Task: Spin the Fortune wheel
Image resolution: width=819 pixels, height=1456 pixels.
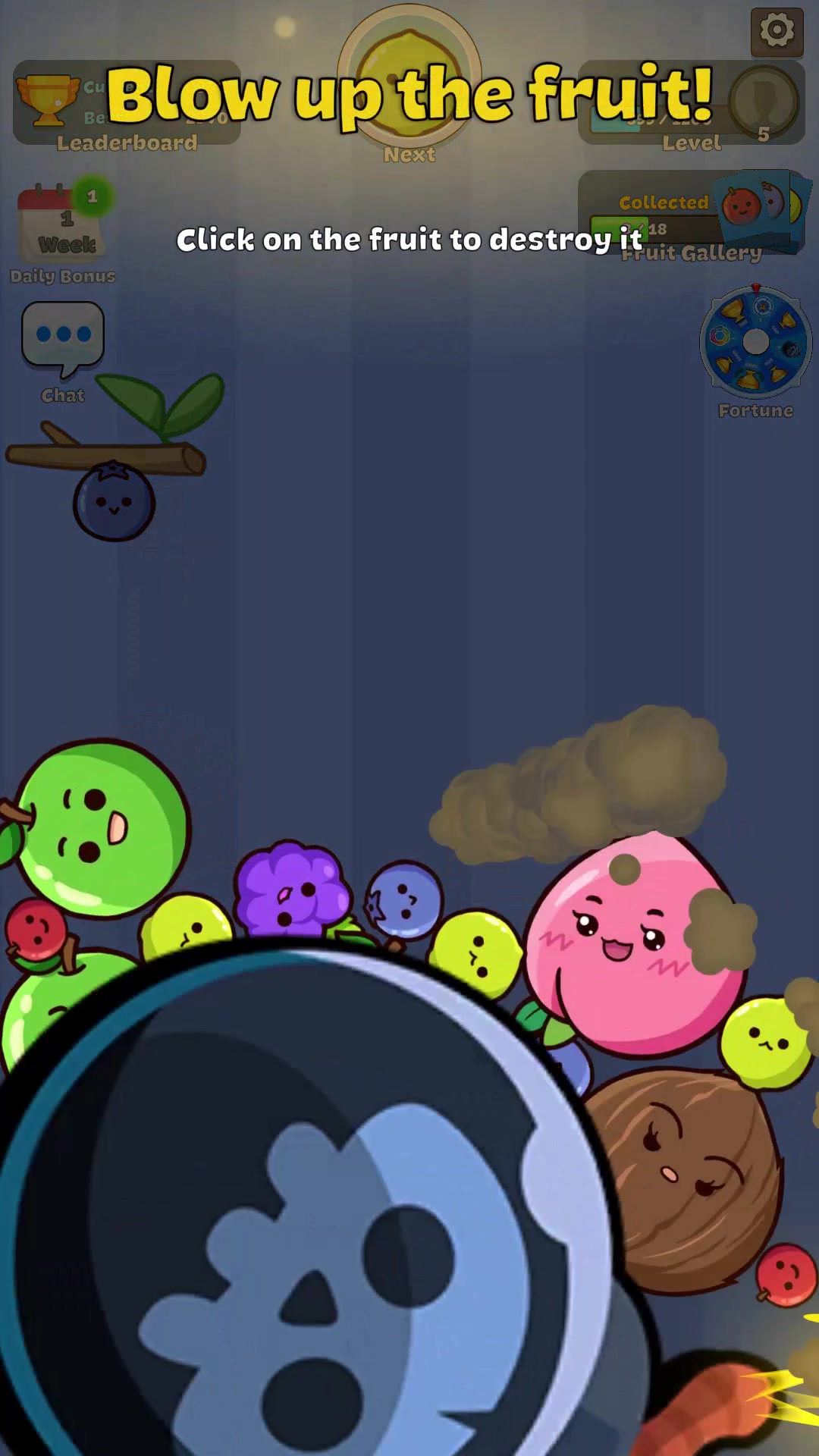Action: (x=755, y=343)
